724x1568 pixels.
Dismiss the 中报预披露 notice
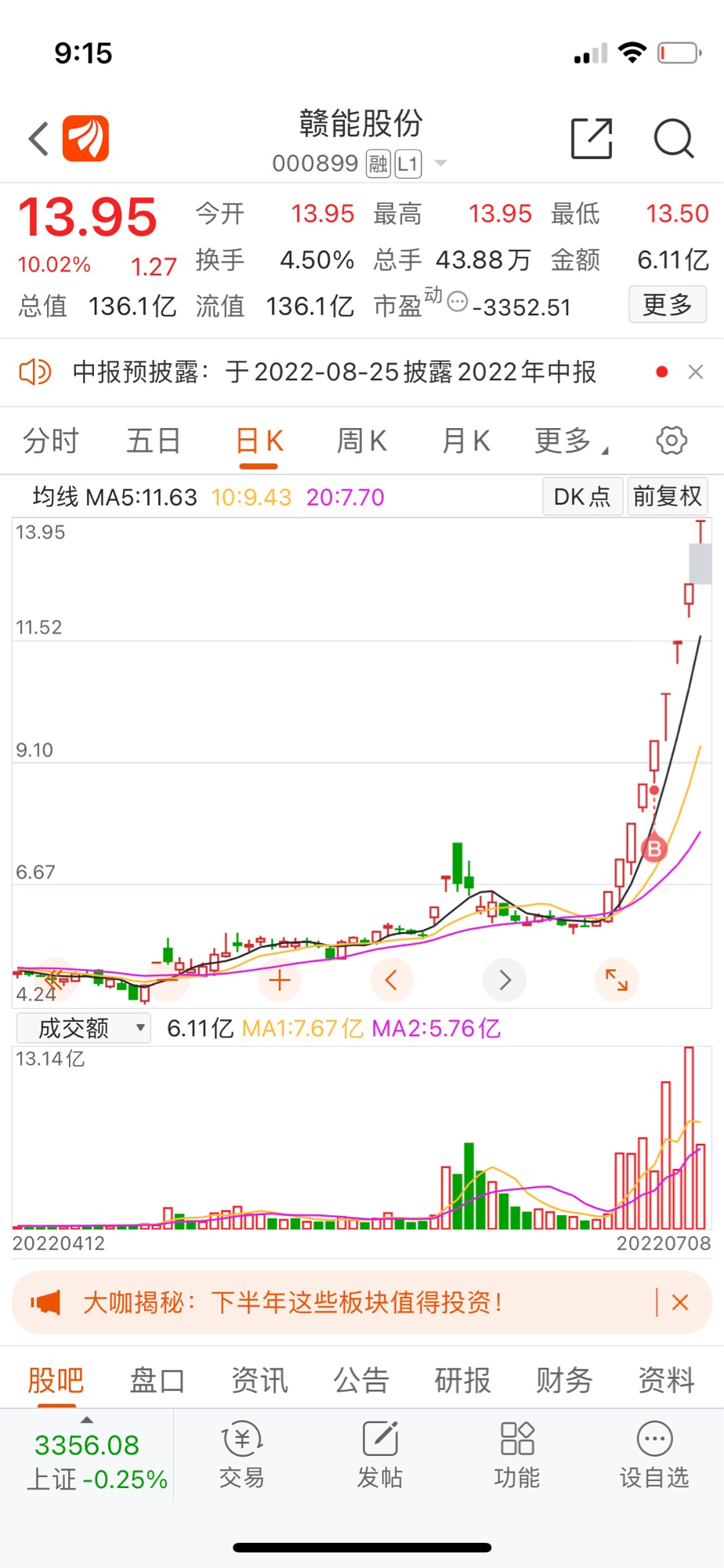click(696, 372)
